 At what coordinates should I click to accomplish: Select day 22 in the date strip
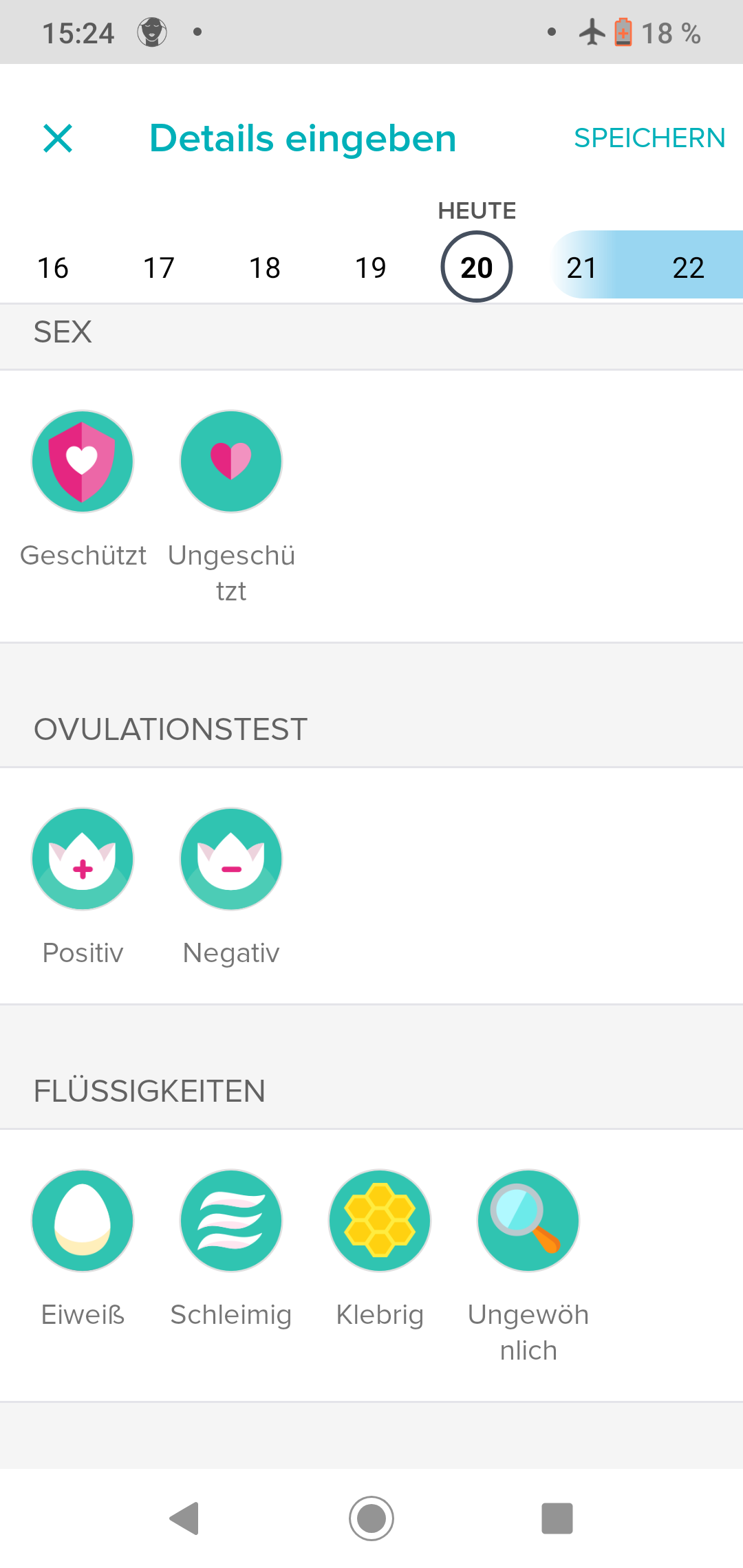(688, 268)
